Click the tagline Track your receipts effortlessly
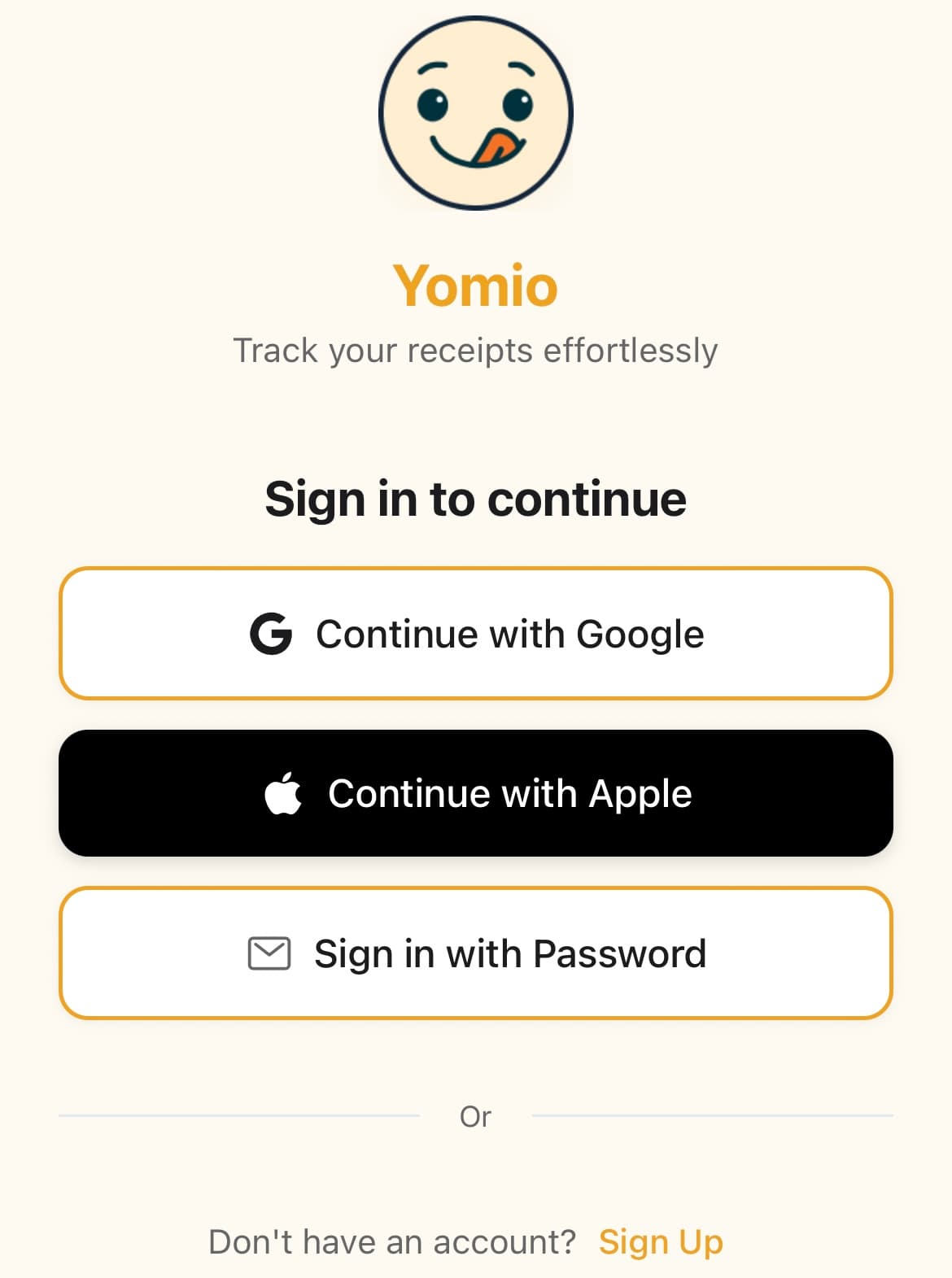The image size is (952, 1278). (x=476, y=350)
